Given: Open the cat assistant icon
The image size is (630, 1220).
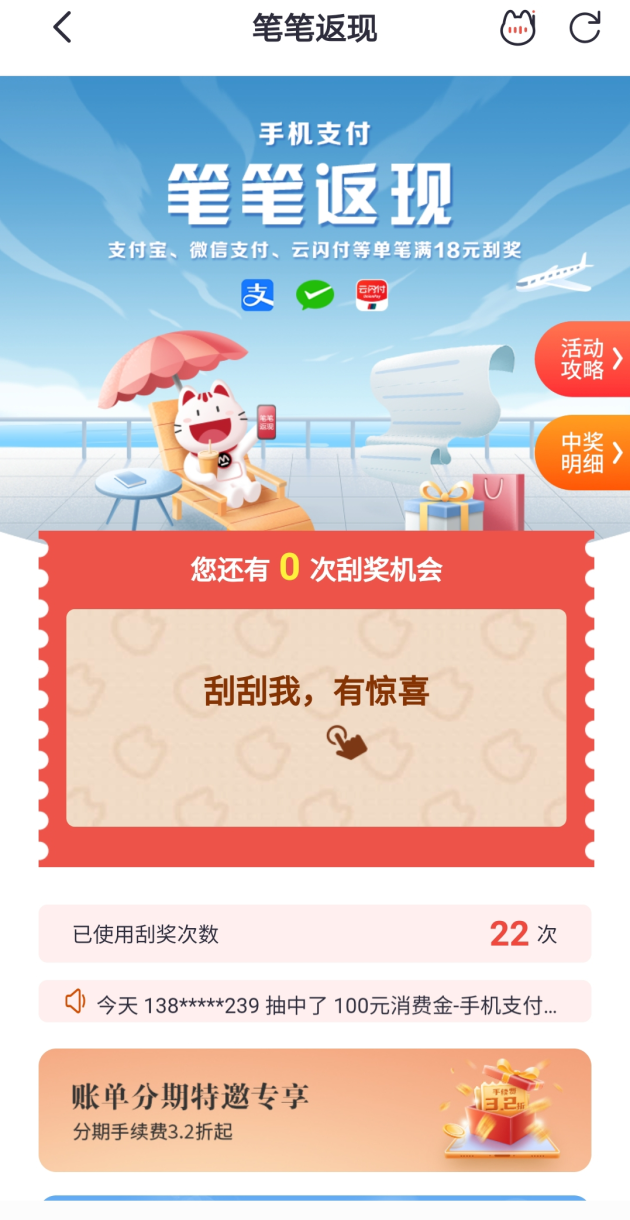Looking at the screenshot, I should pyautogui.click(x=517, y=28).
